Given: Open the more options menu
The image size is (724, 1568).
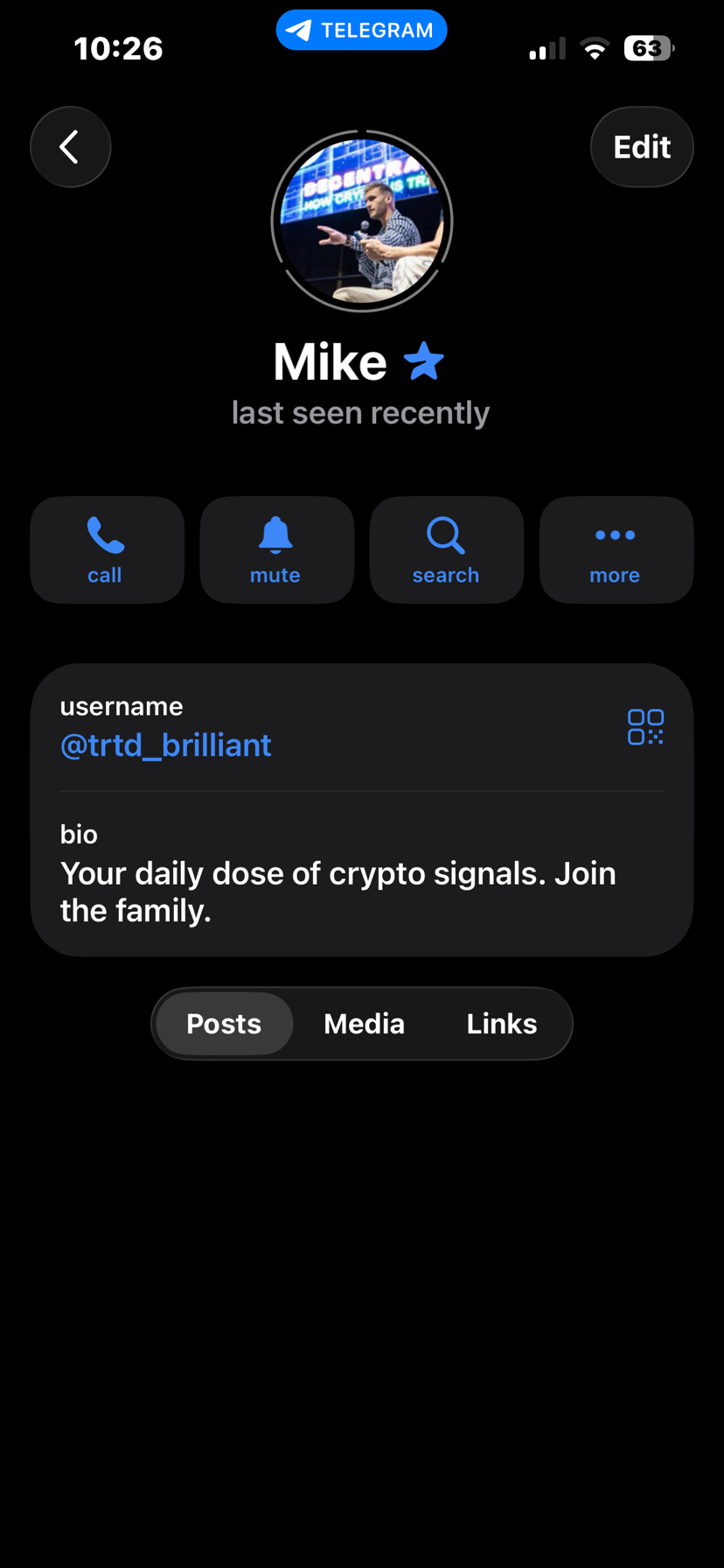Looking at the screenshot, I should (616, 549).
